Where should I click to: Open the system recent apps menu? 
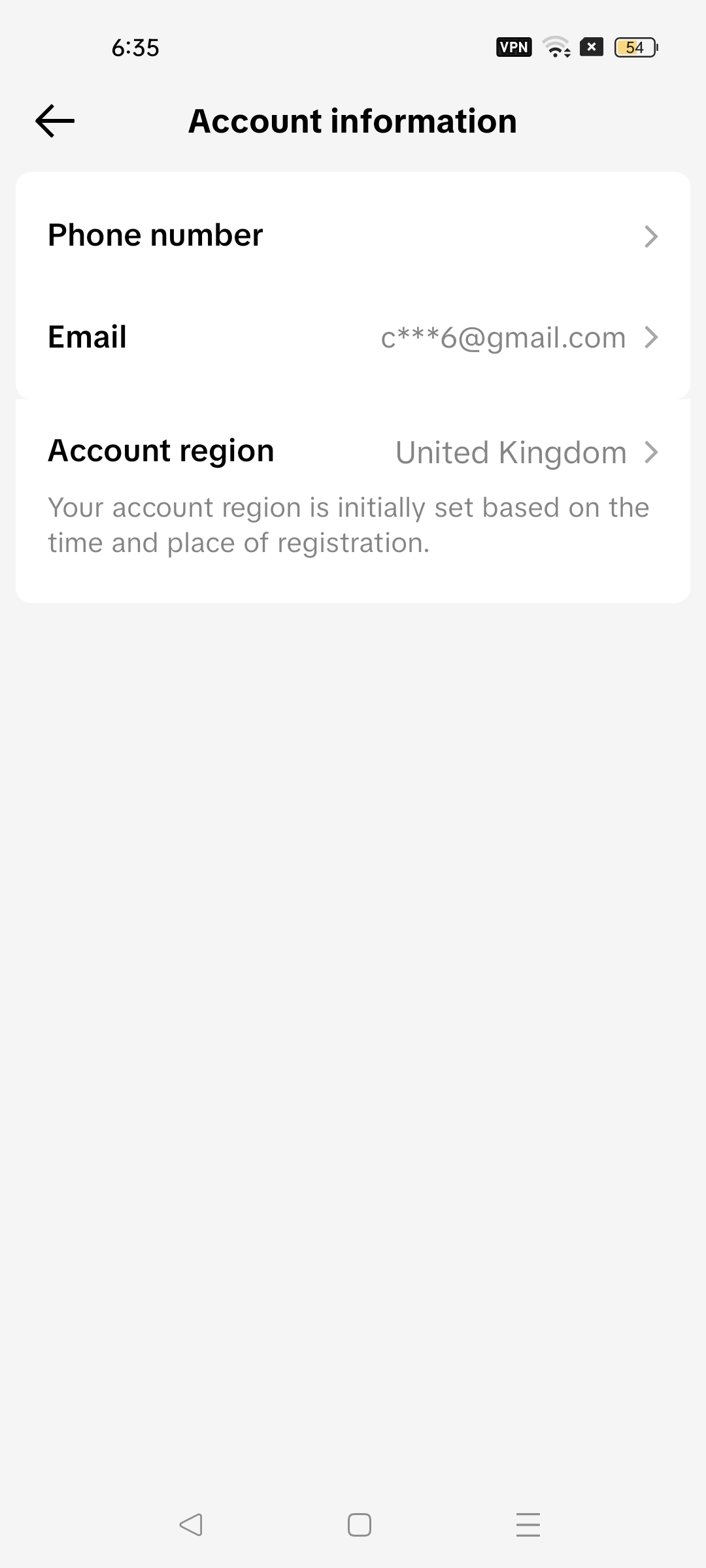point(528,1525)
